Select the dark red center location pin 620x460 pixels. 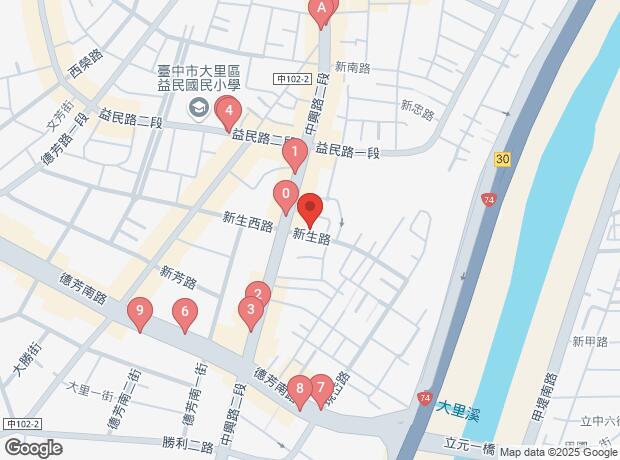(310, 208)
